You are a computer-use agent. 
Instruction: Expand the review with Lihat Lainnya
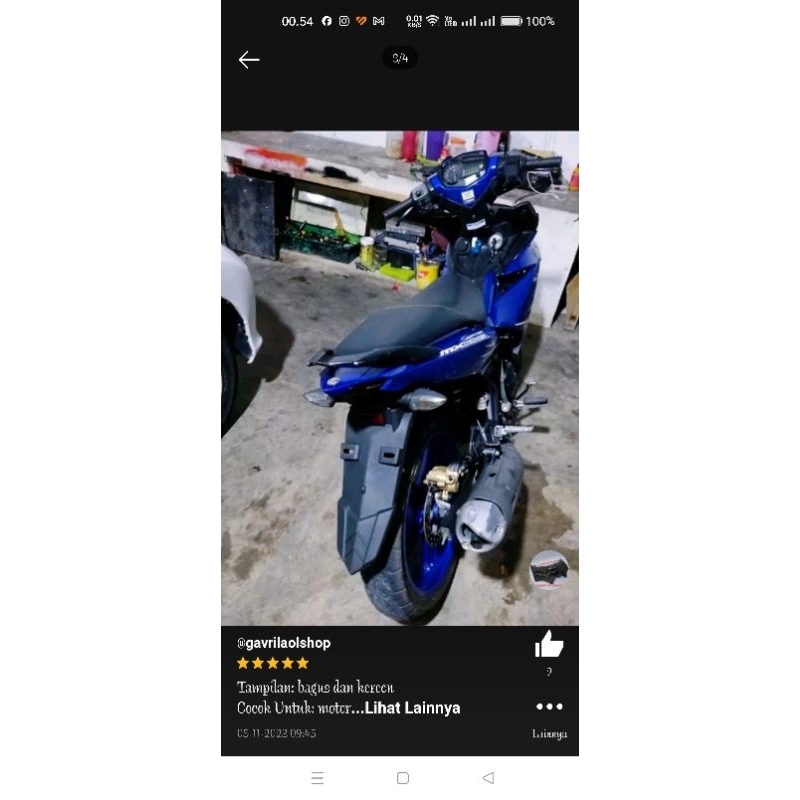tap(412, 708)
